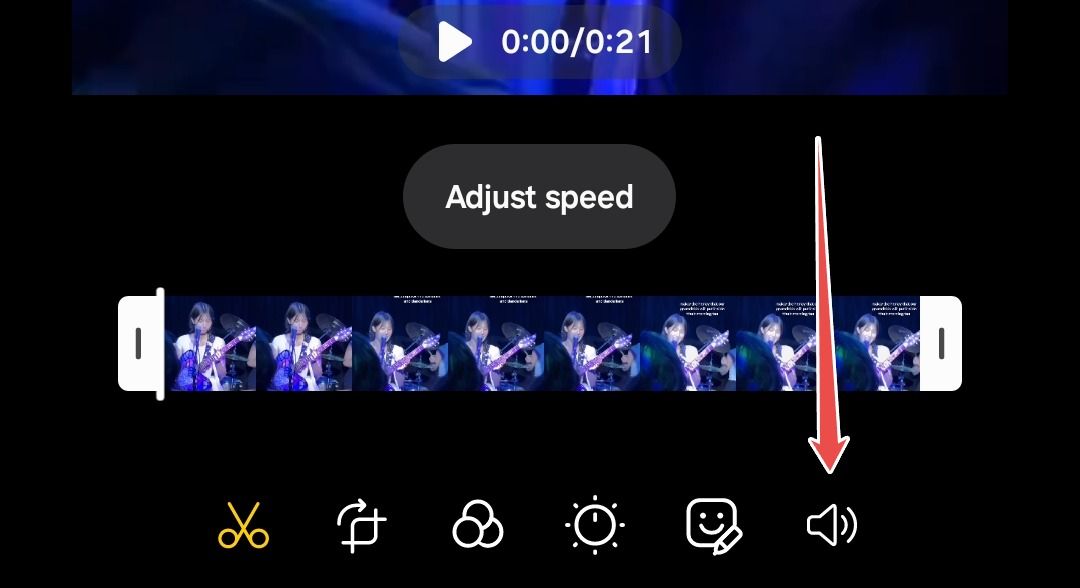Open the filters tool
The height and width of the screenshot is (588, 1080).
[x=477, y=525]
